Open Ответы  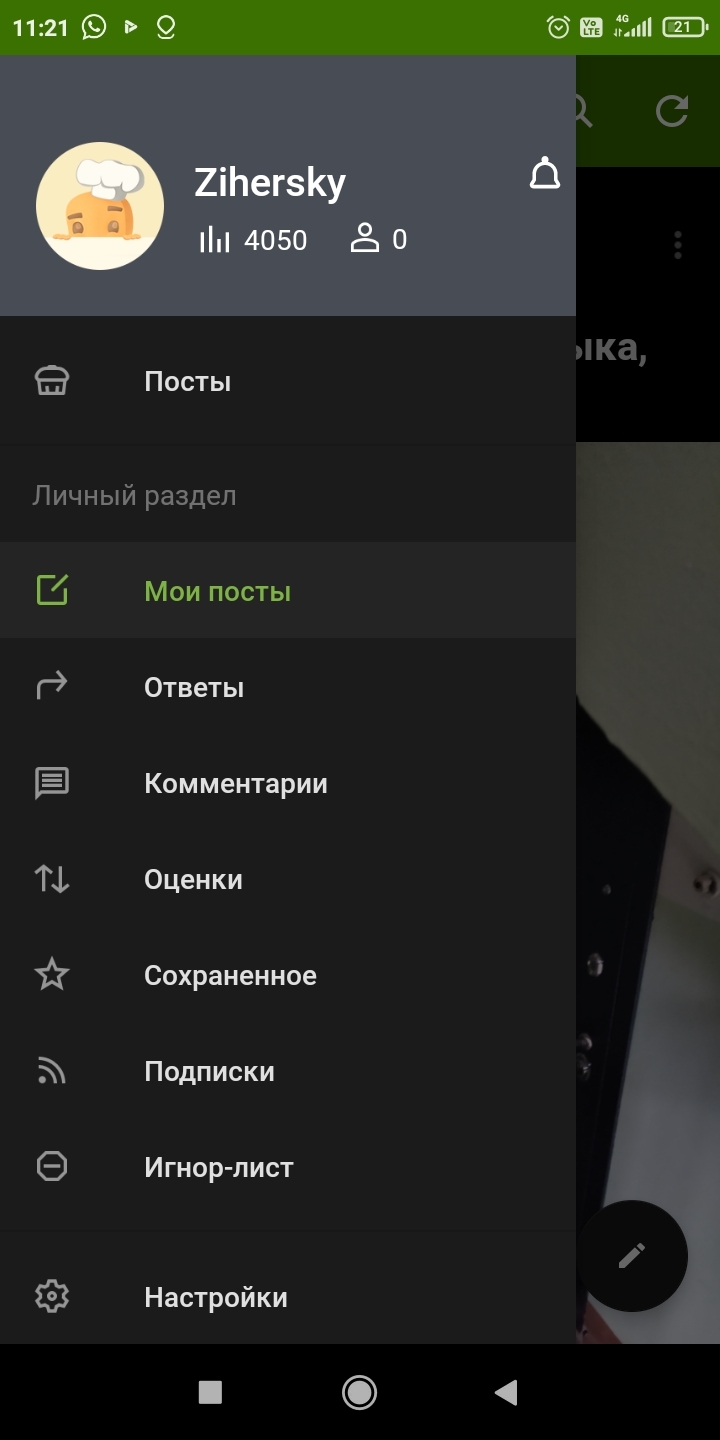(x=288, y=687)
